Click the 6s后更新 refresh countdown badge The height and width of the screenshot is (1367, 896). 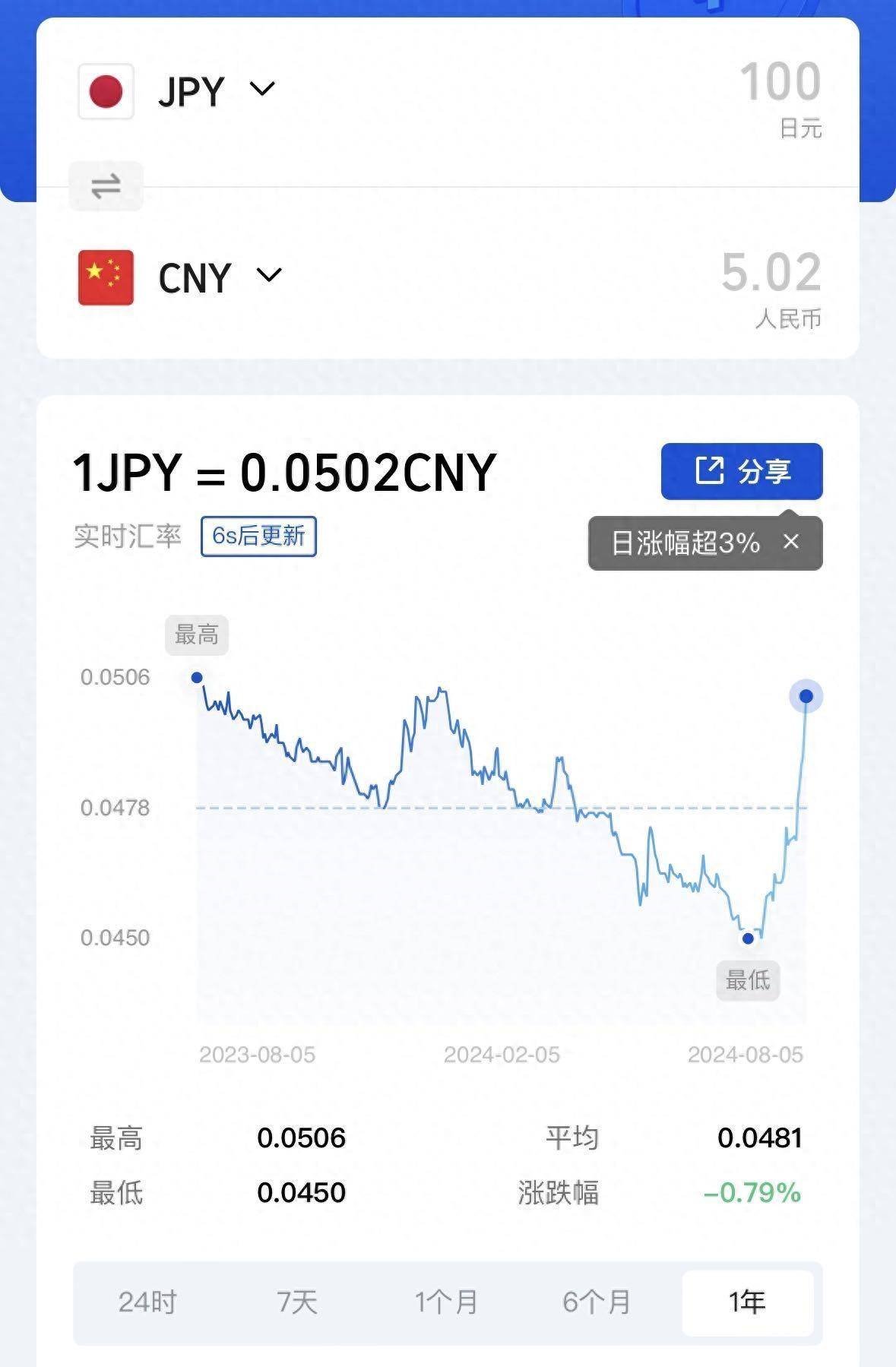tap(258, 536)
